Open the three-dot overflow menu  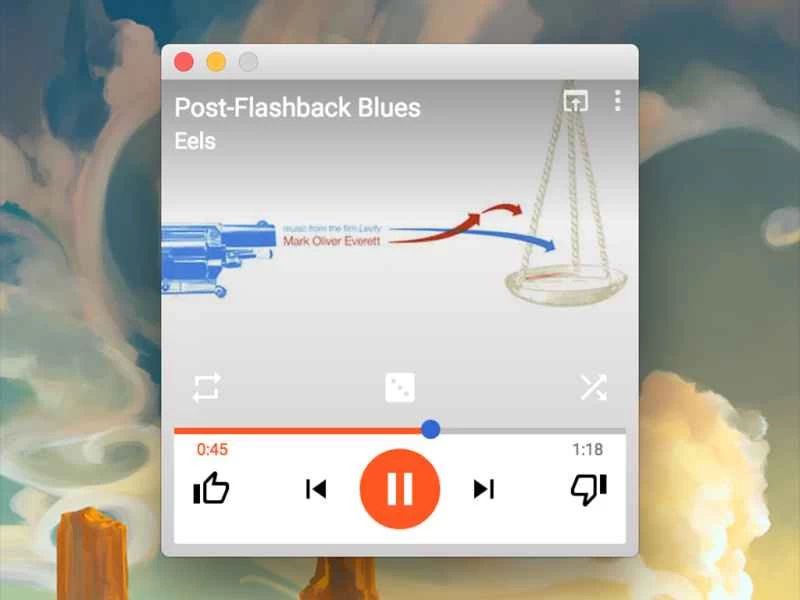pyautogui.click(x=618, y=100)
